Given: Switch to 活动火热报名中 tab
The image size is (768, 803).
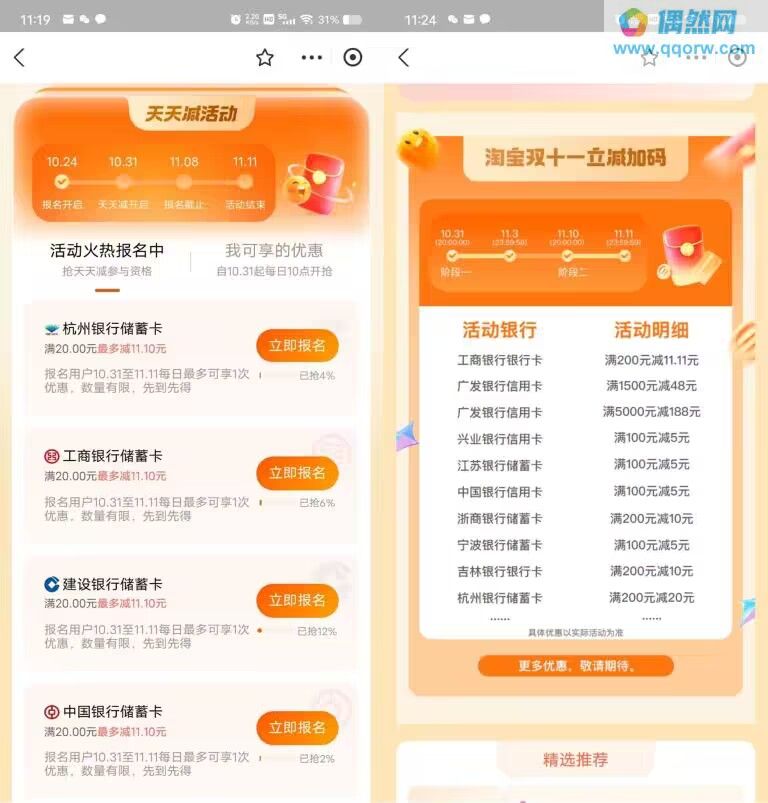Looking at the screenshot, I should pos(107,258).
